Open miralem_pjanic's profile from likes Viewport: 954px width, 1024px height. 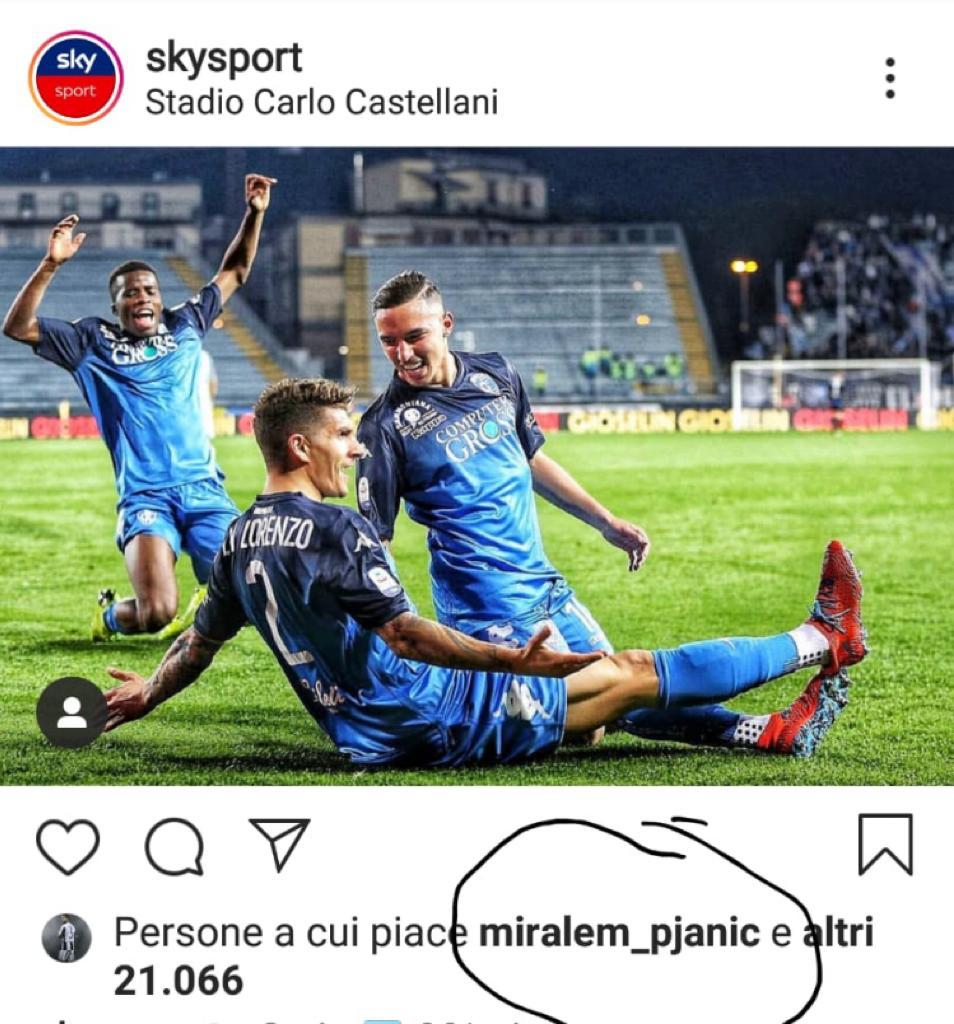[620, 933]
